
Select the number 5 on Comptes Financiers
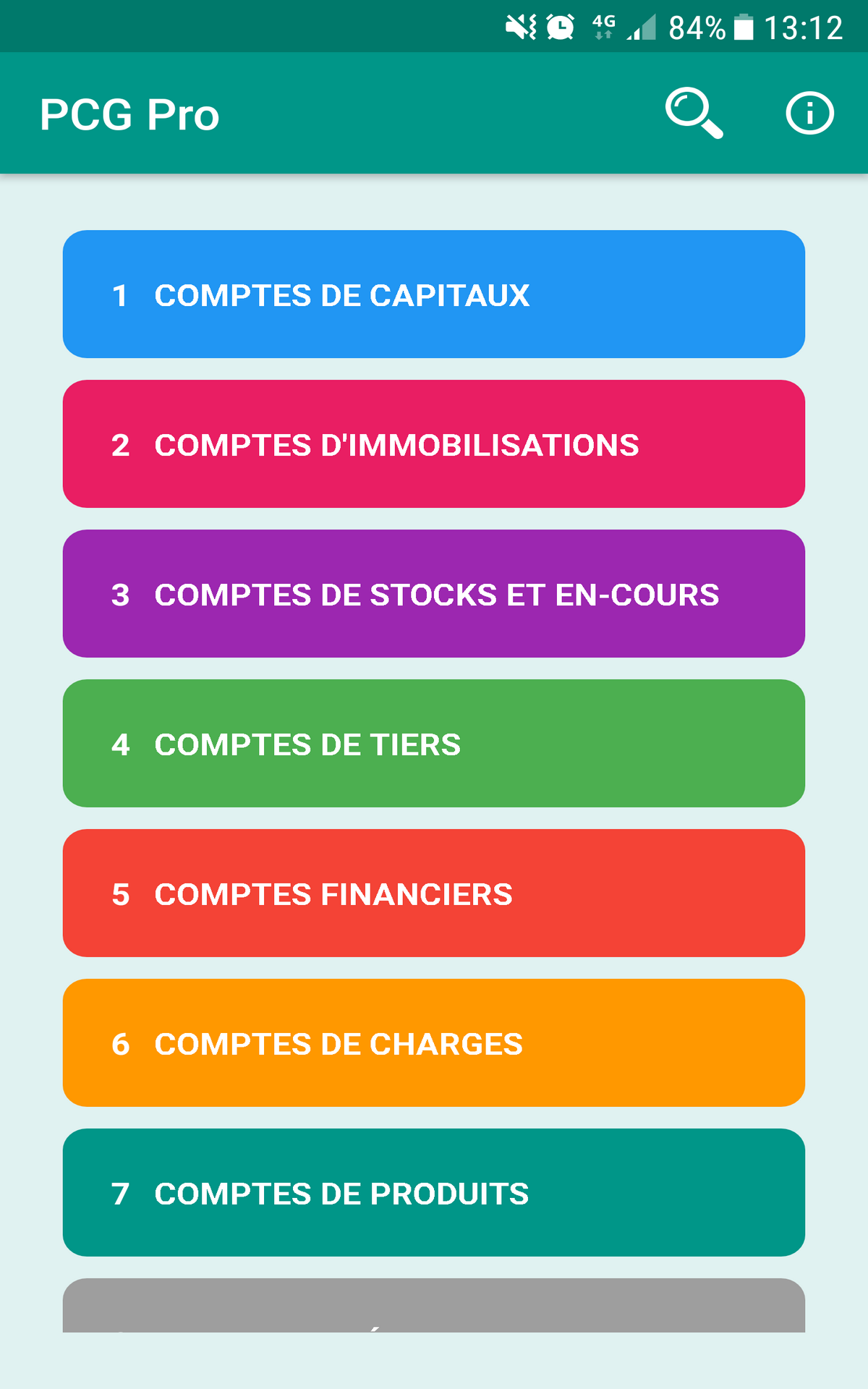(x=122, y=893)
